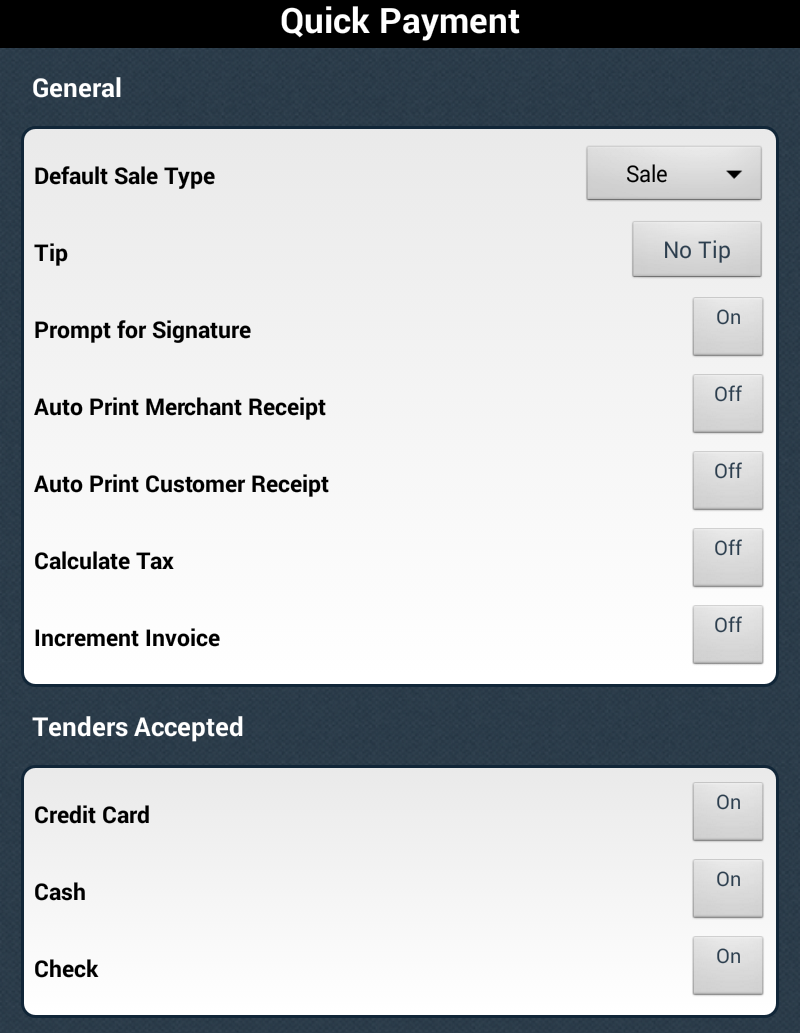Turn on Increment Invoice
The width and height of the screenshot is (800, 1033).
[727, 634]
